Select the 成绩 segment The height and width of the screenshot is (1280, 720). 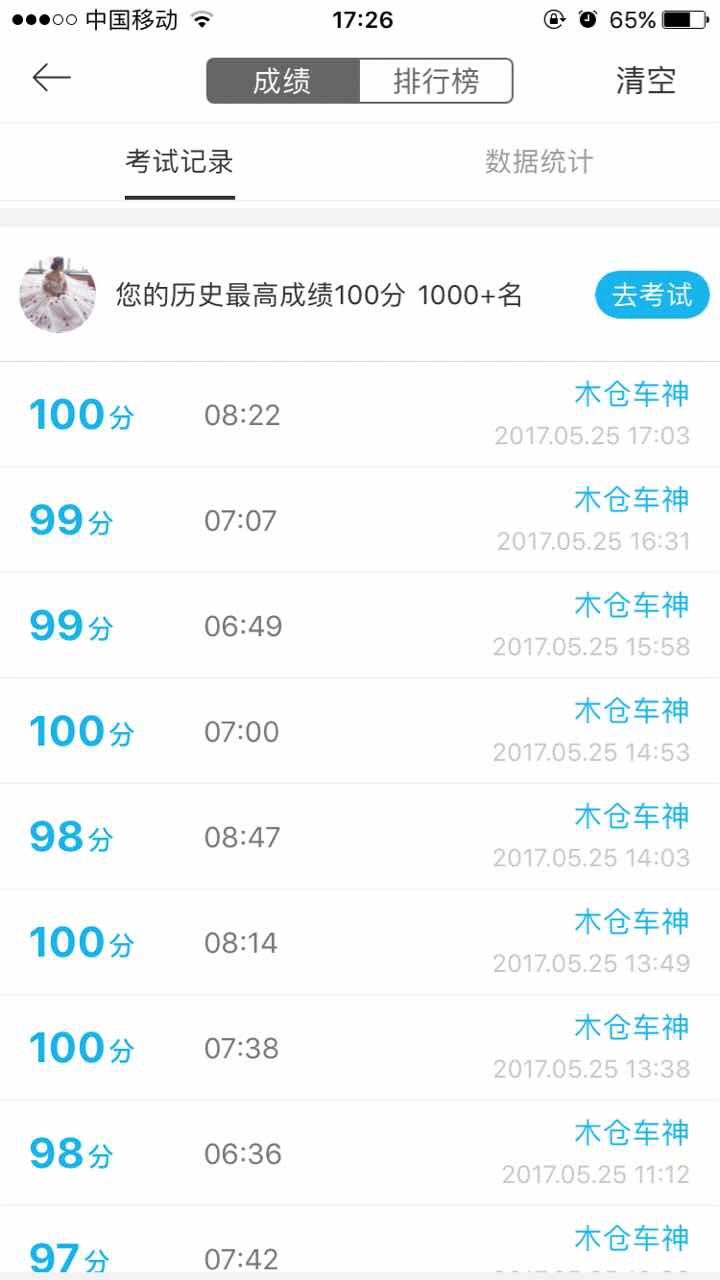click(x=283, y=81)
